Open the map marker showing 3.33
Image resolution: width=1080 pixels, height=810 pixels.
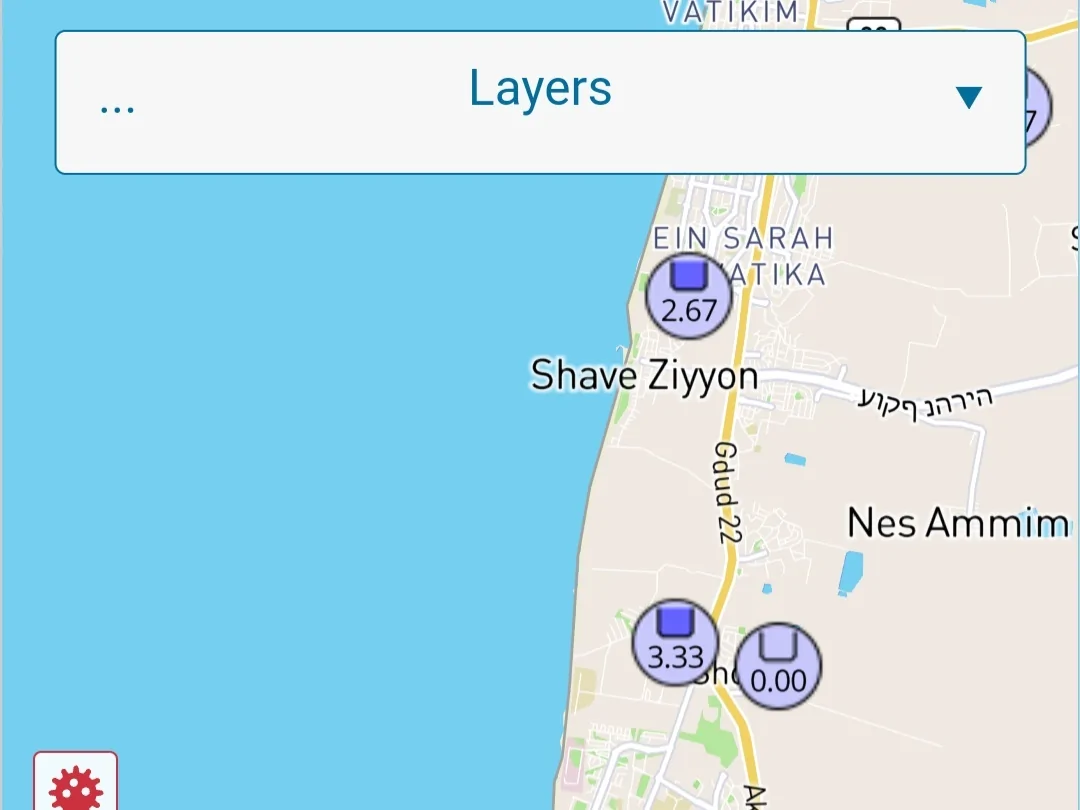[676, 642]
